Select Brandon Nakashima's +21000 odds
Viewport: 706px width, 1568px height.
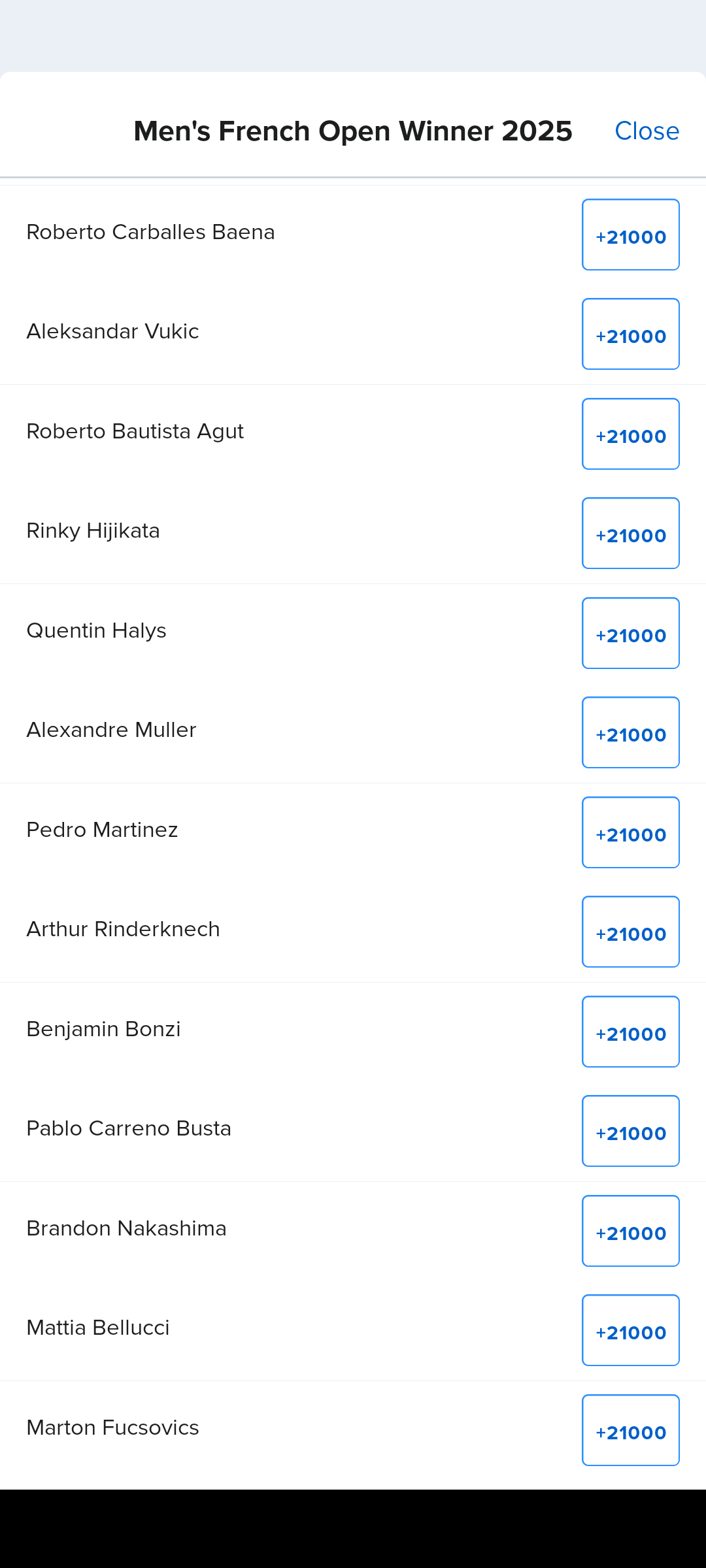[630, 1232]
